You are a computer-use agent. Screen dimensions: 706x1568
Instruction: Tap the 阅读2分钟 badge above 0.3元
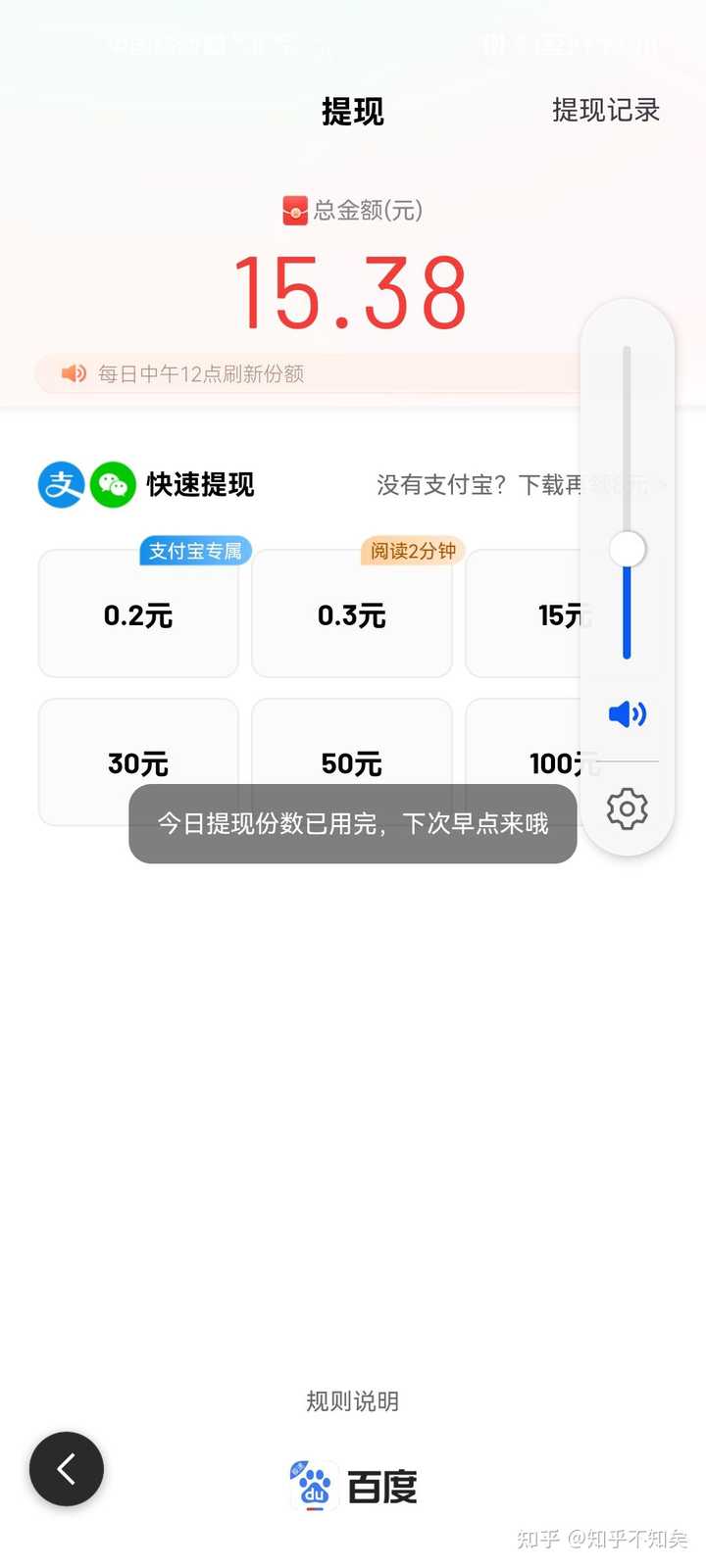click(412, 551)
